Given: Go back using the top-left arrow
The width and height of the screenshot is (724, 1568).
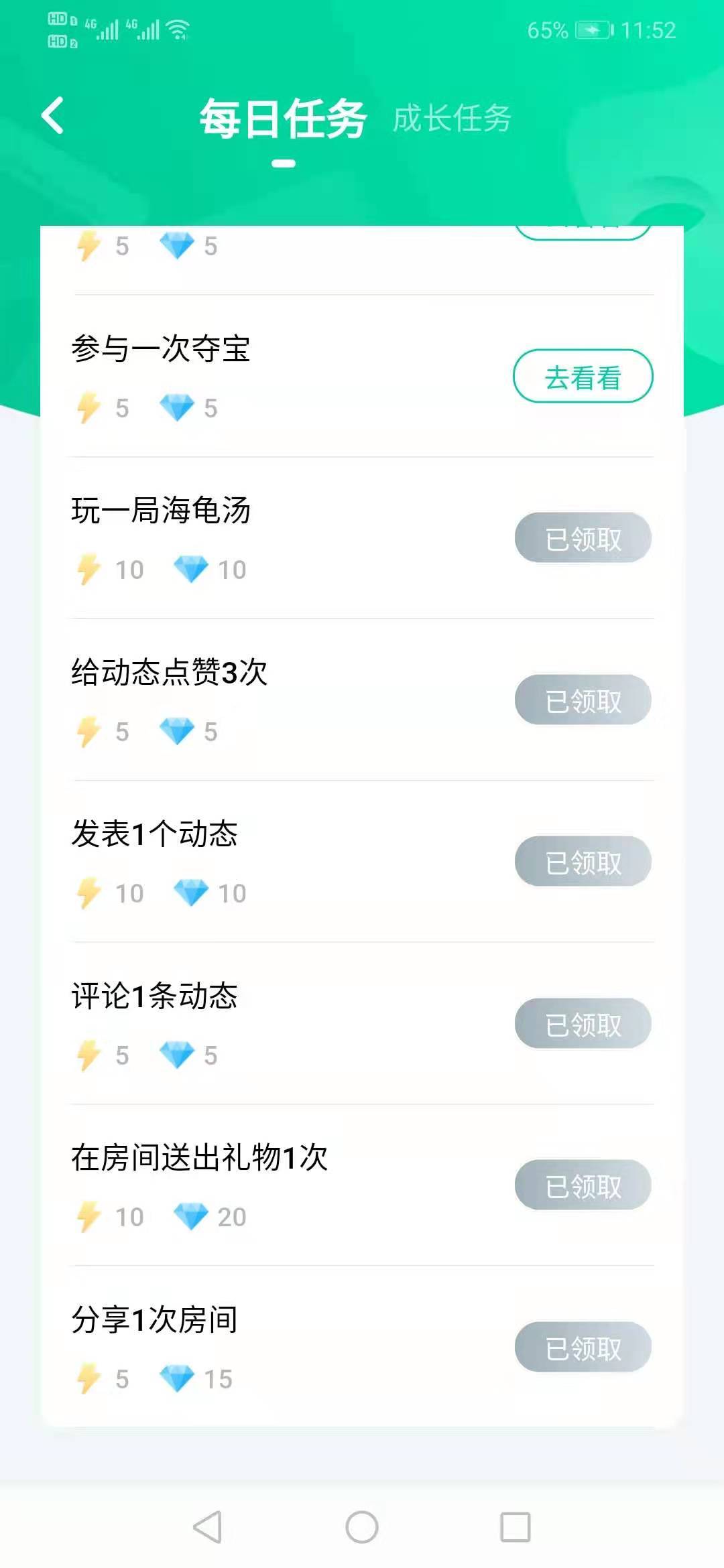Looking at the screenshot, I should coord(54,116).
